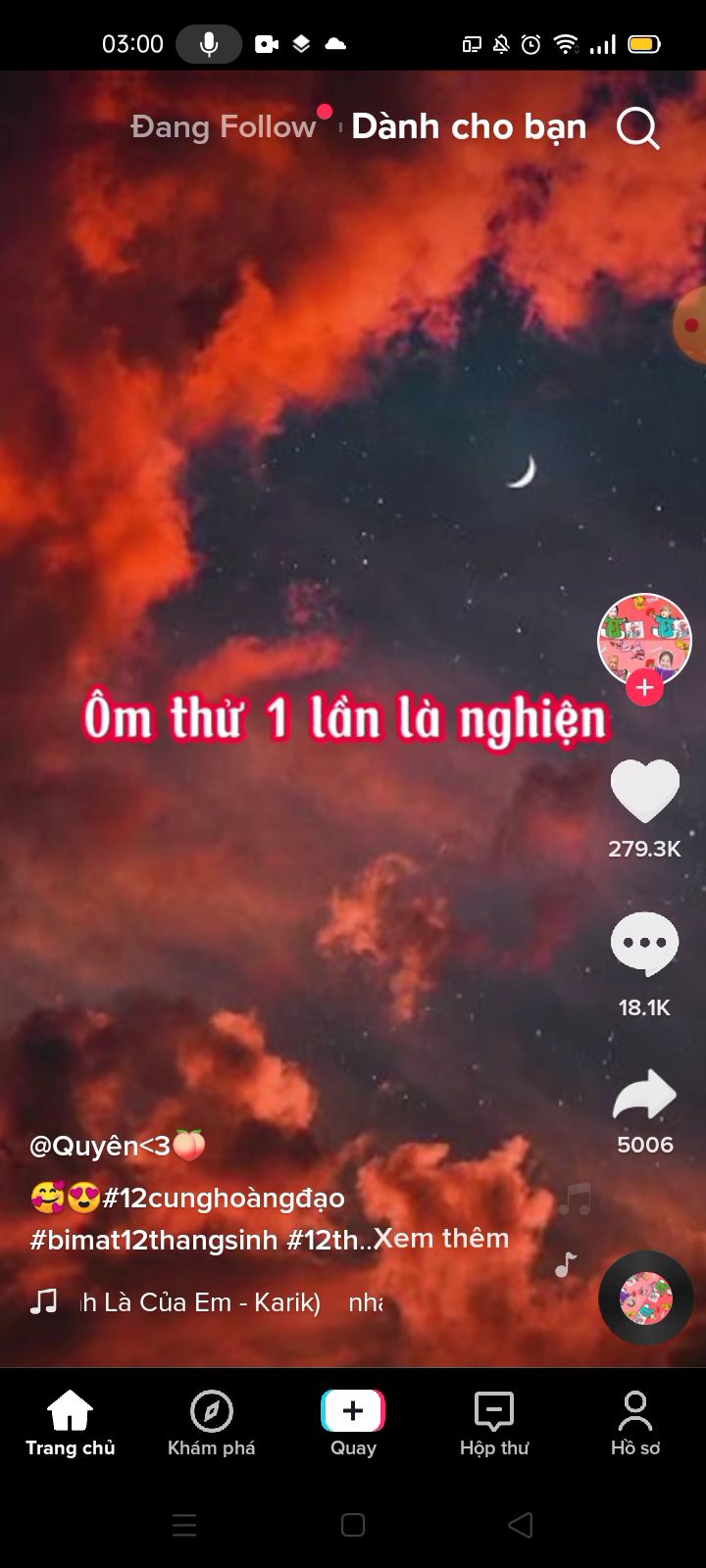
Task: Open the comments bubble
Action: (644, 944)
